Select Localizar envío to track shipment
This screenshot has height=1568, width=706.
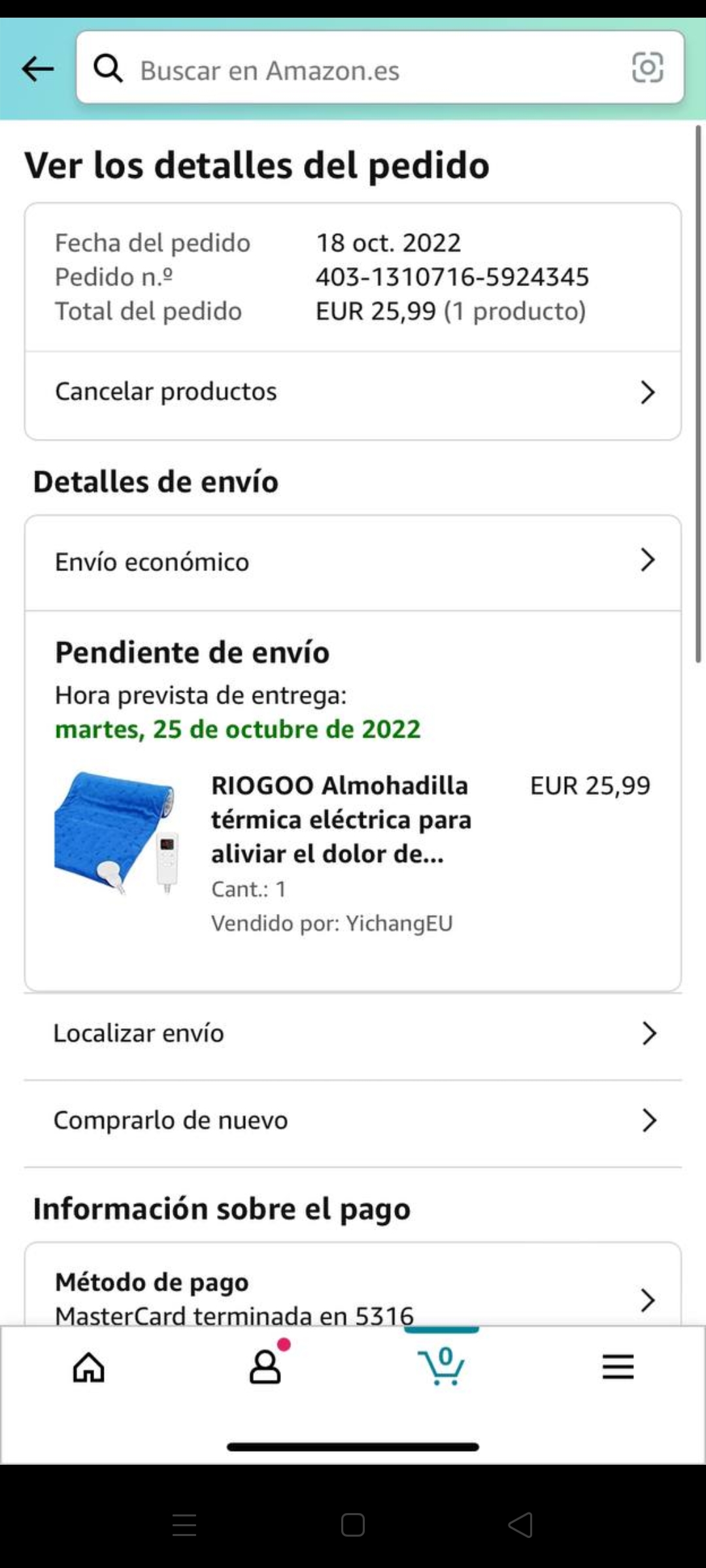click(353, 1034)
